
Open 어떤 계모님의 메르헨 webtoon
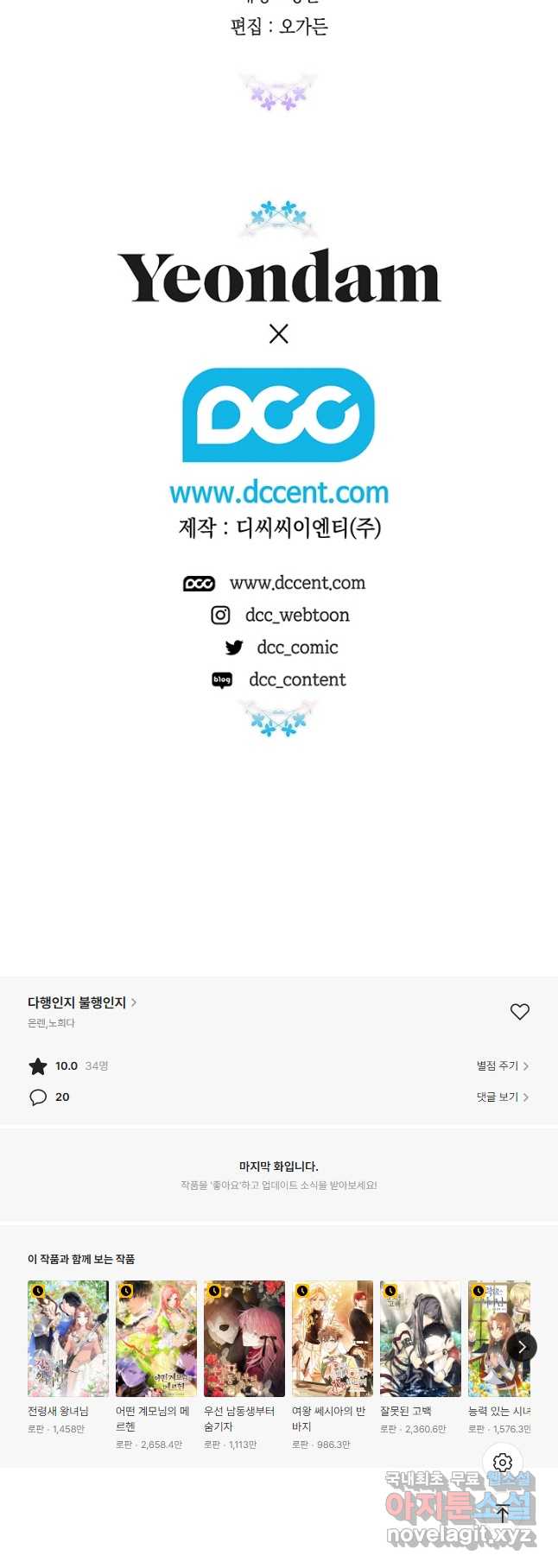pyautogui.click(x=156, y=1338)
